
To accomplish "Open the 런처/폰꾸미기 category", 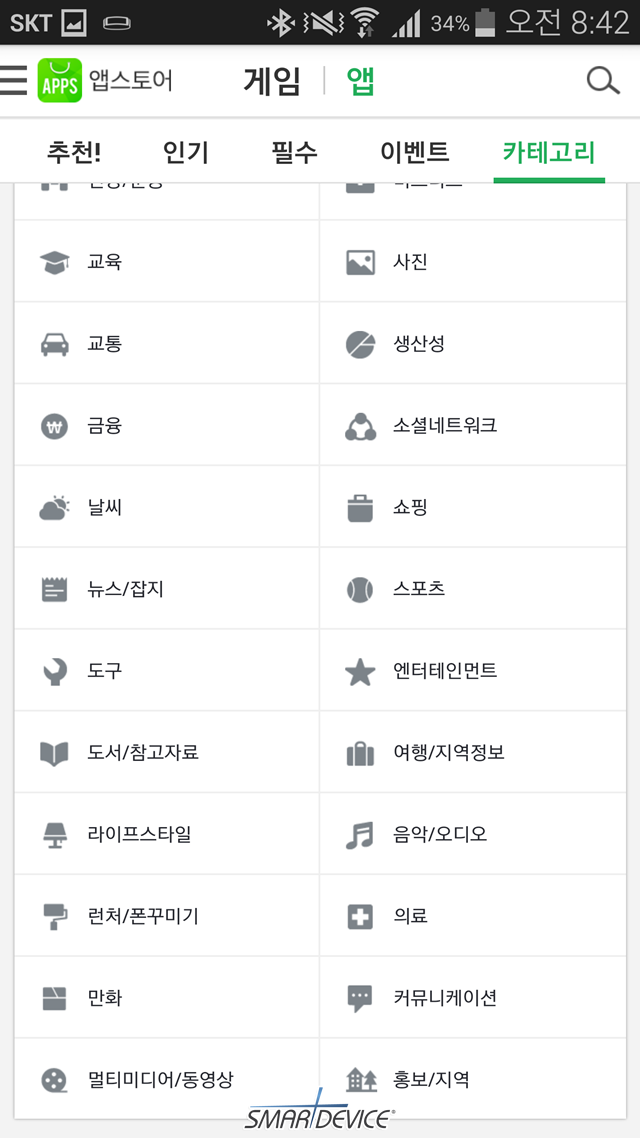I will (x=167, y=916).
